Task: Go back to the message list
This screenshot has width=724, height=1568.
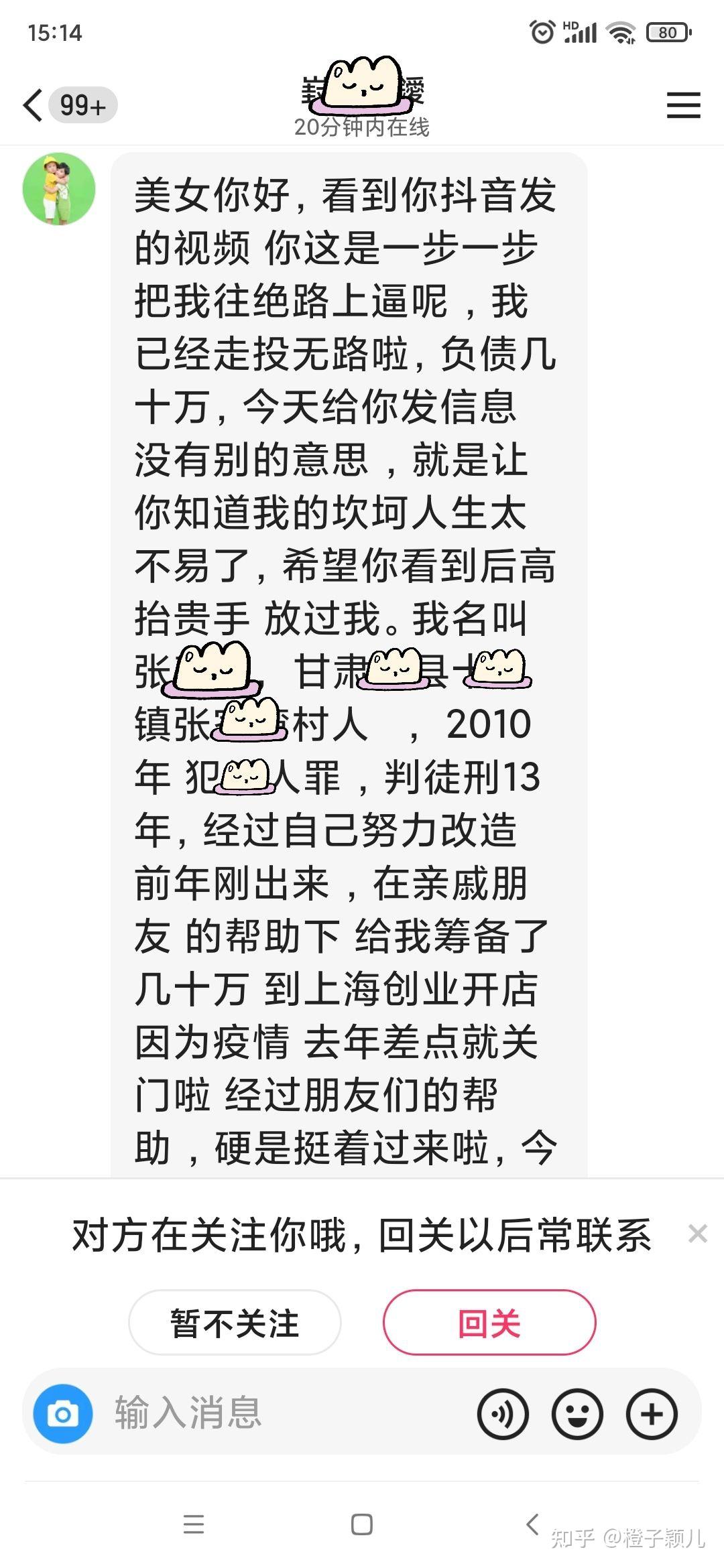Action: [34, 105]
